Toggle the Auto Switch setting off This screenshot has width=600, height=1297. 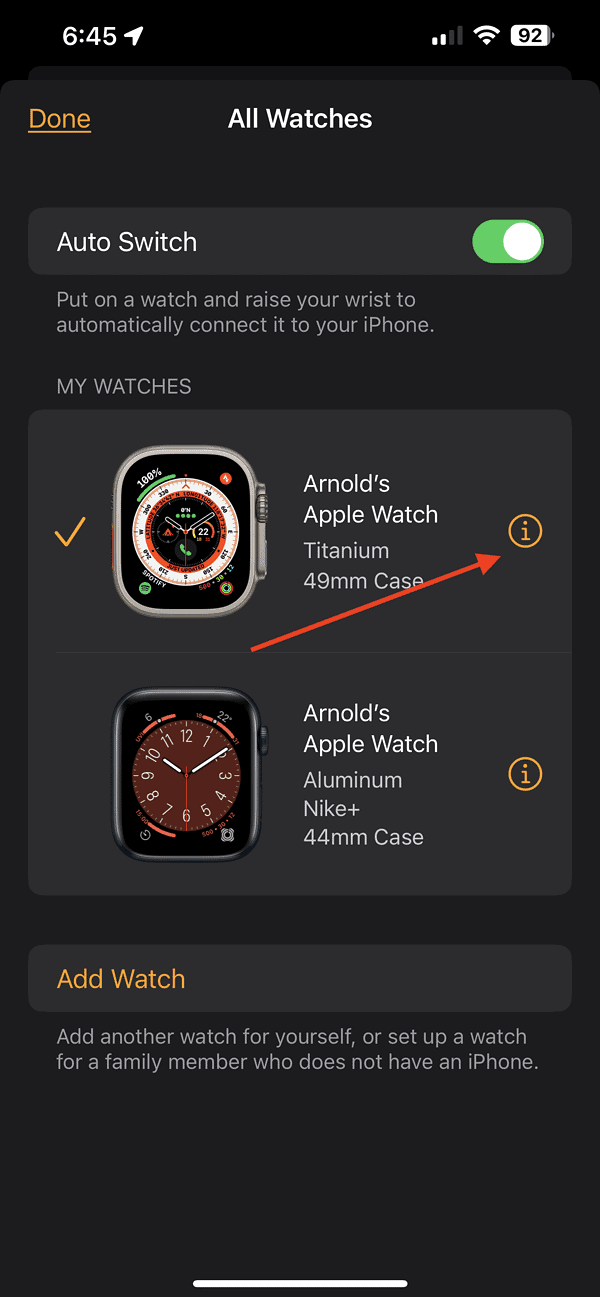pos(507,242)
